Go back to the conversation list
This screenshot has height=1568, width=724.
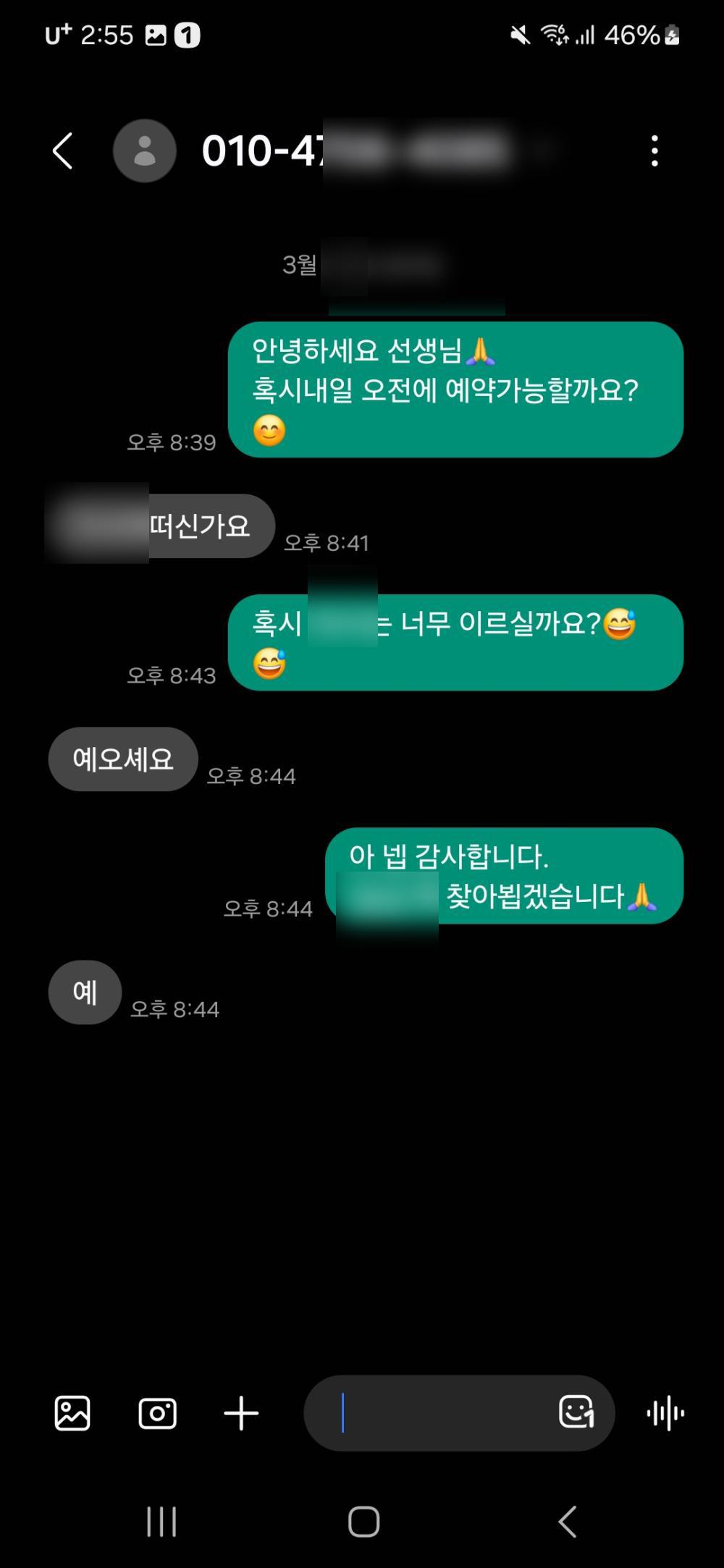63,151
